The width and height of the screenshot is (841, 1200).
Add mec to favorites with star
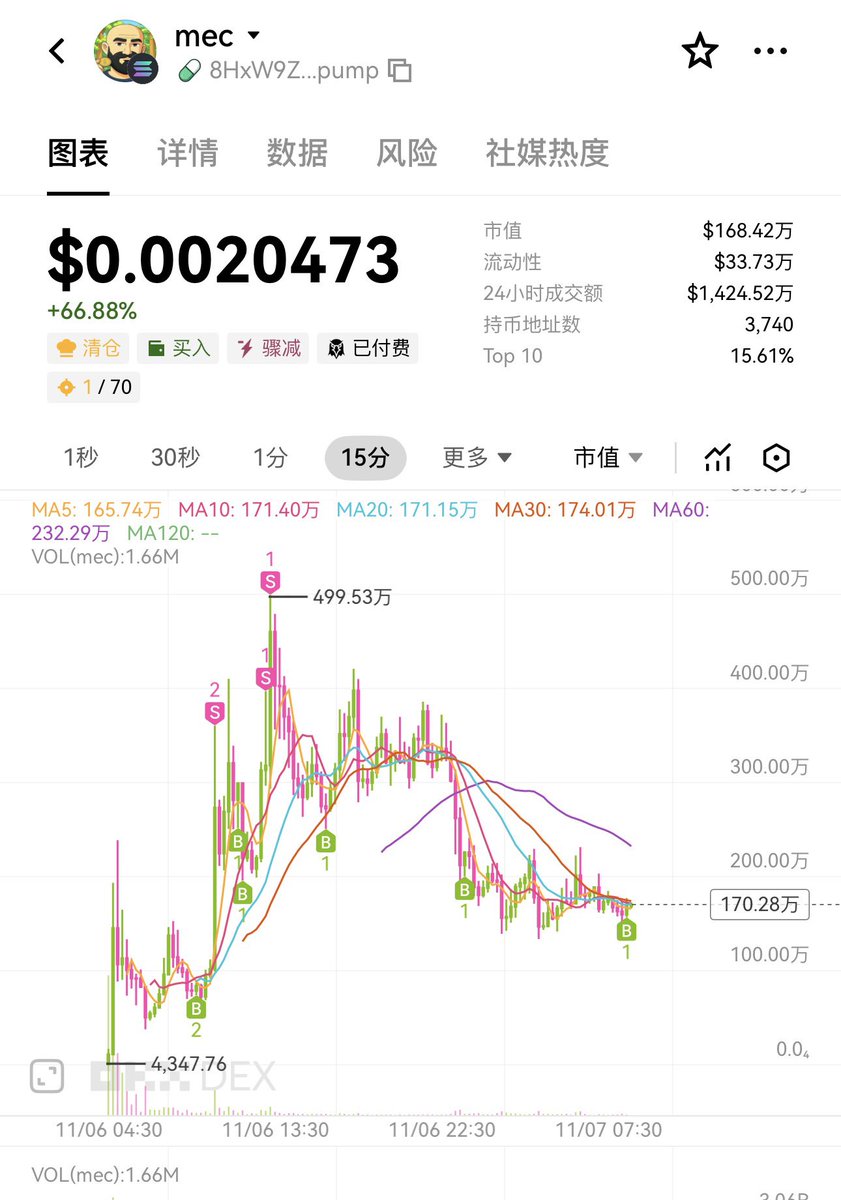[700, 51]
